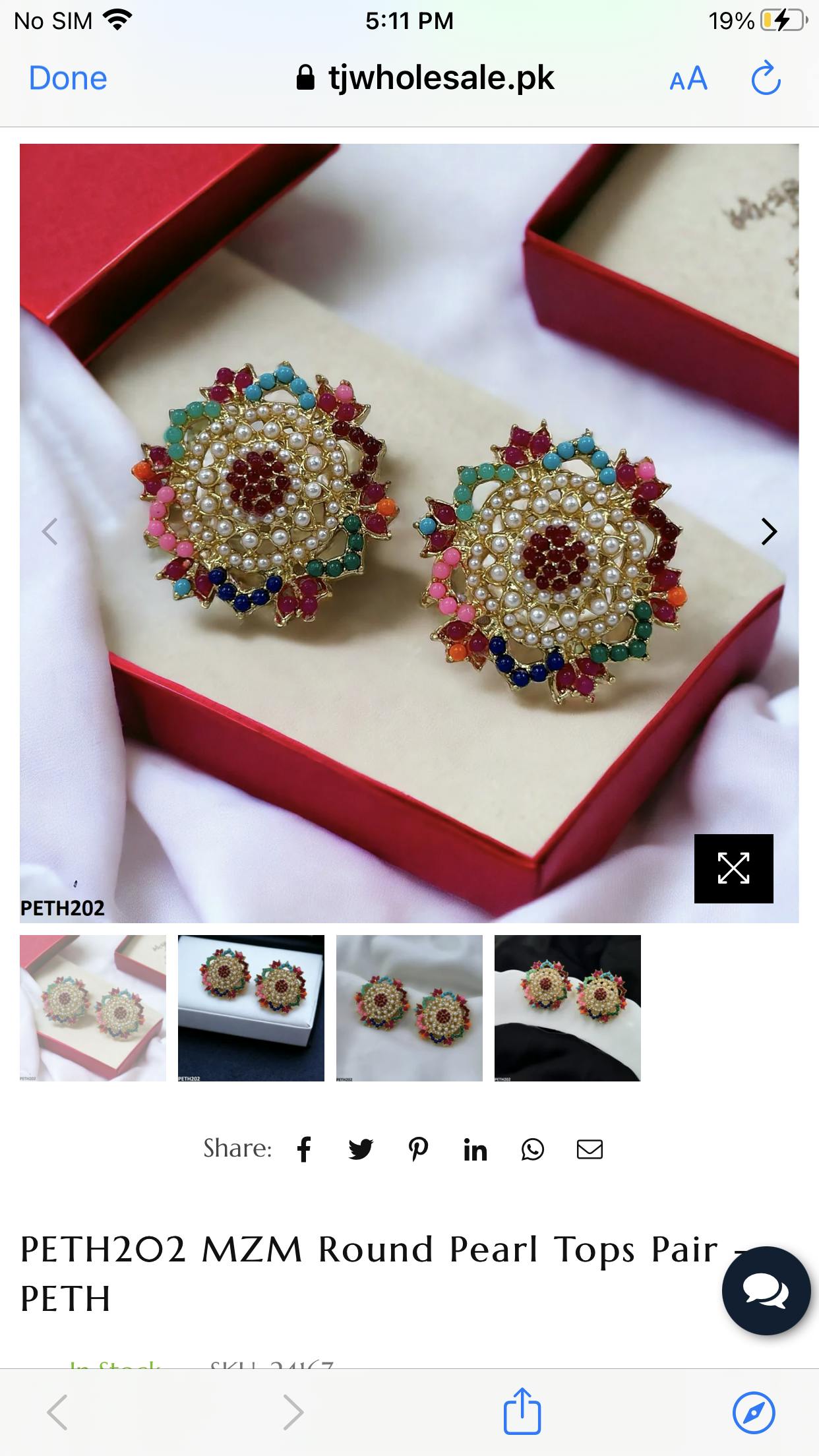Screen dimensions: 819x1456
Task: Share product via WhatsApp
Action: (x=532, y=1149)
